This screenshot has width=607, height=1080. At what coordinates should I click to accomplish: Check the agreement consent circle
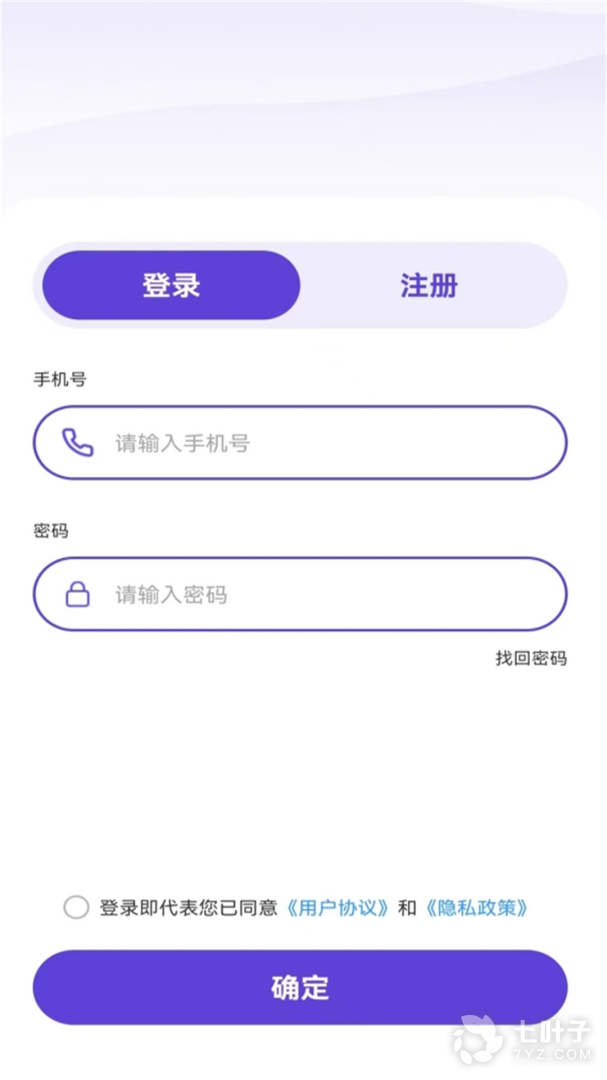point(76,908)
